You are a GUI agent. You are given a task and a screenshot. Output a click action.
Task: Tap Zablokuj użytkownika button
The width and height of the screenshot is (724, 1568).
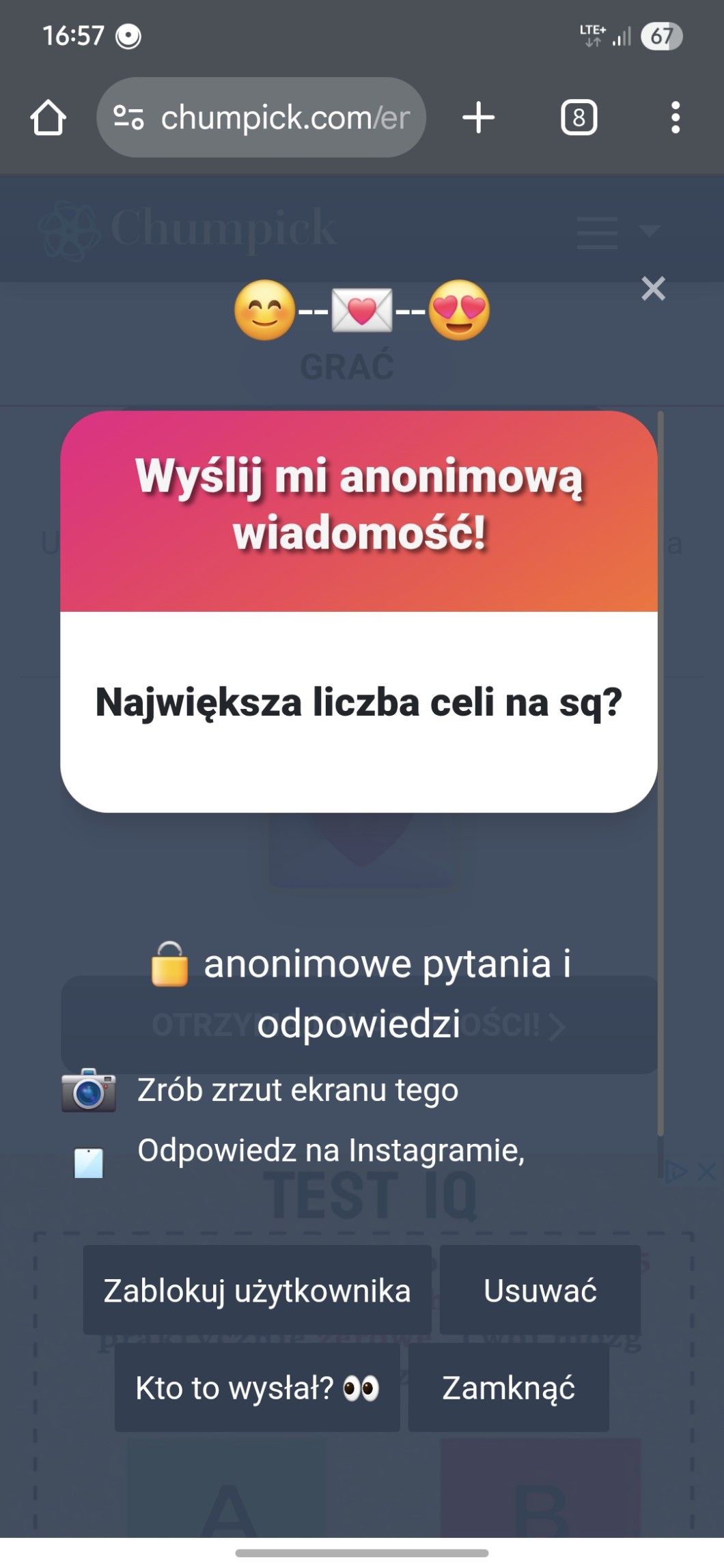(x=257, y=1290)
